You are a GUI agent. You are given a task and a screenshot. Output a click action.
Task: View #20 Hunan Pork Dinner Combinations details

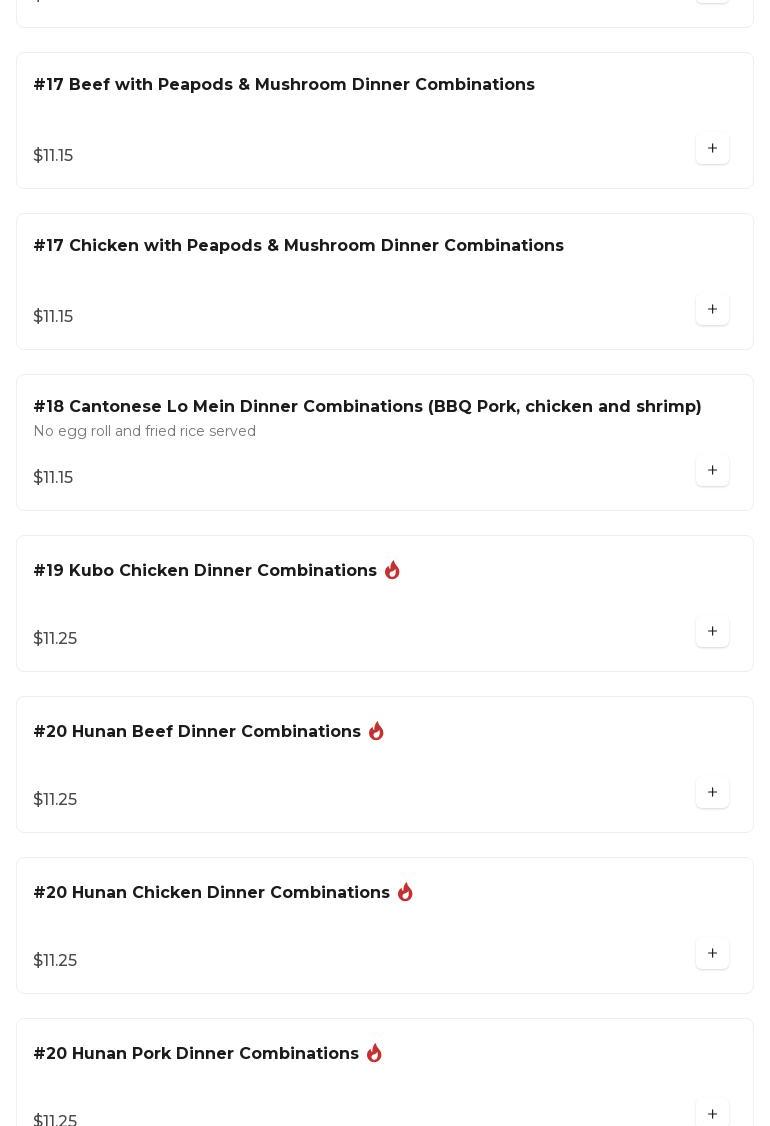tap(196, 1054)
